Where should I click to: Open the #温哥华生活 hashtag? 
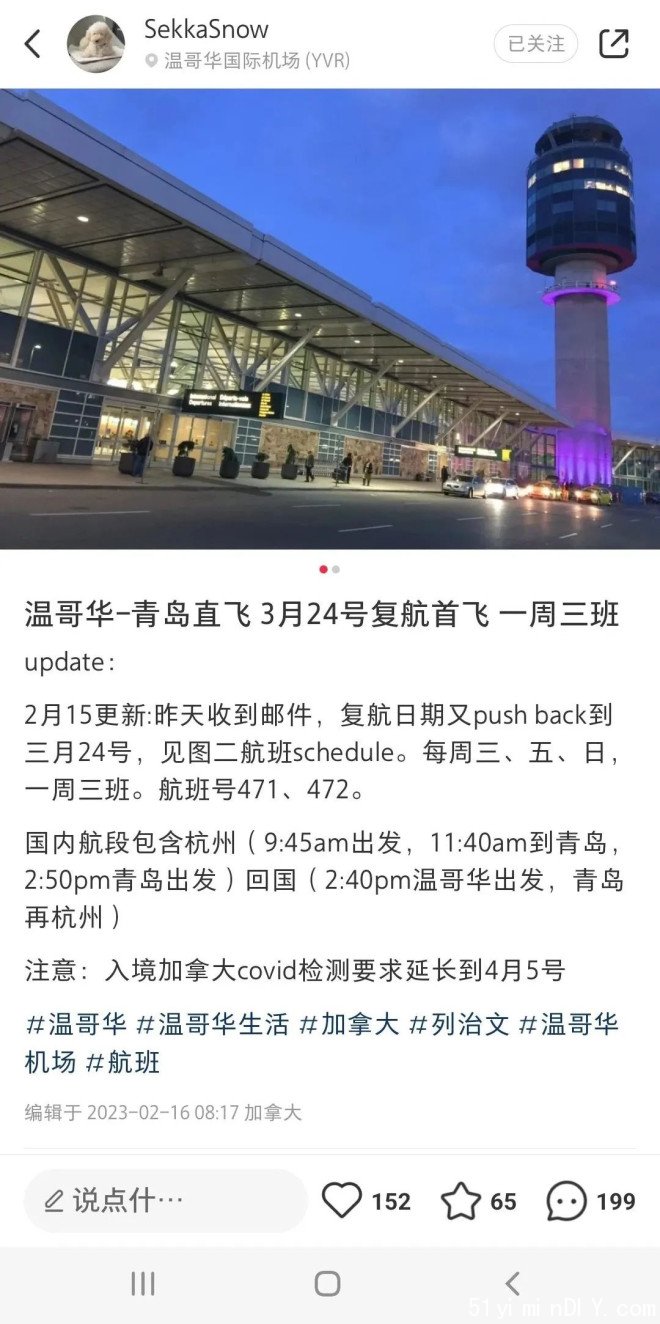(212, 1024)
